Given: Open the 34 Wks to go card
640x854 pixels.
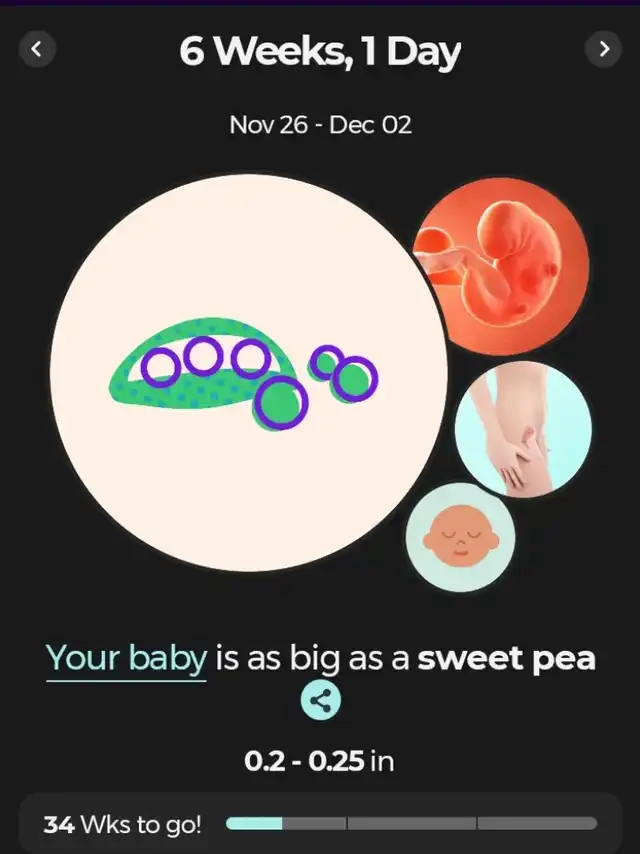Looking at the screenshot, I should point(320,824).
